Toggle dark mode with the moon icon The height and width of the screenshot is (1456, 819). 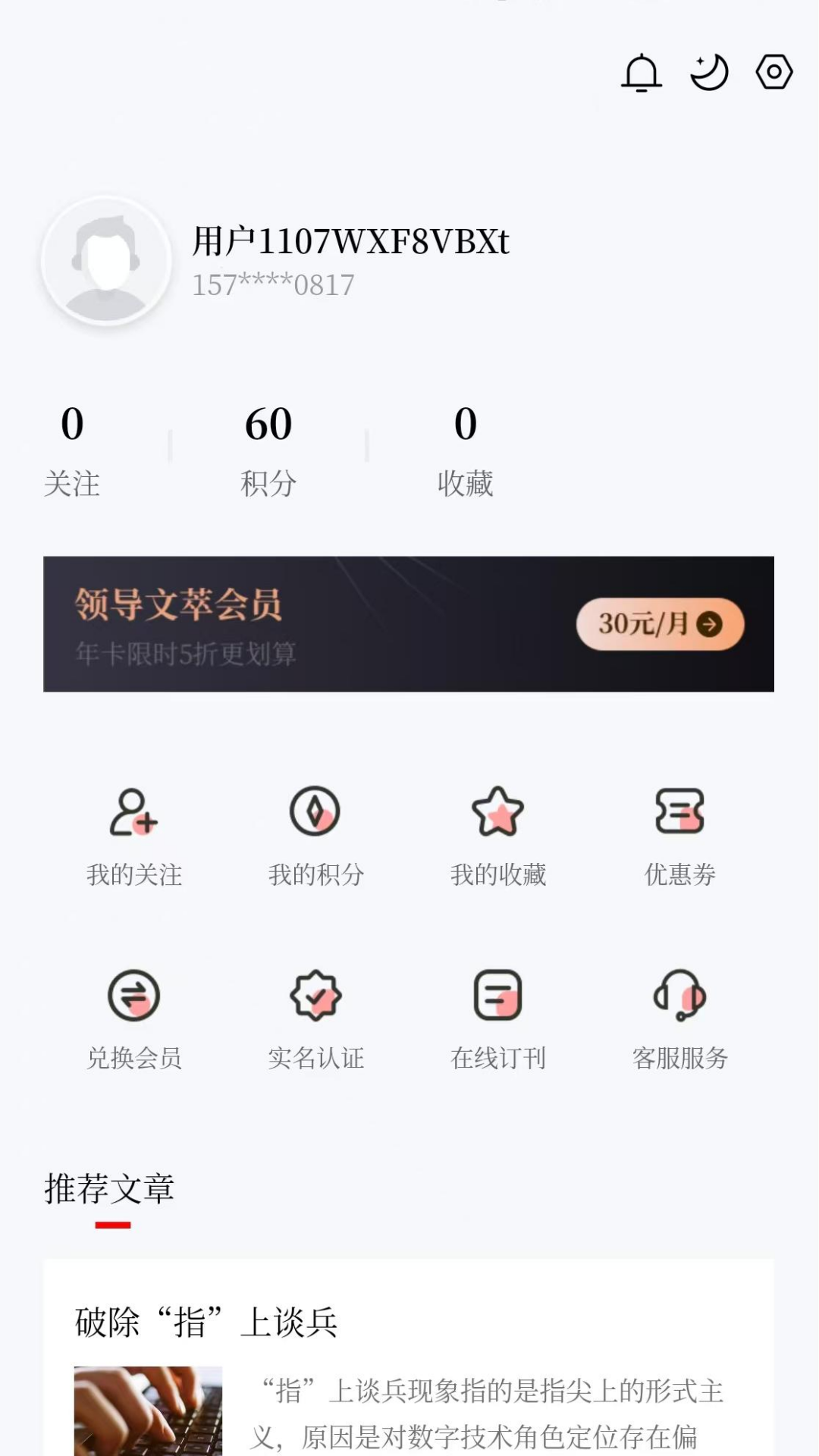click(708, 73)
